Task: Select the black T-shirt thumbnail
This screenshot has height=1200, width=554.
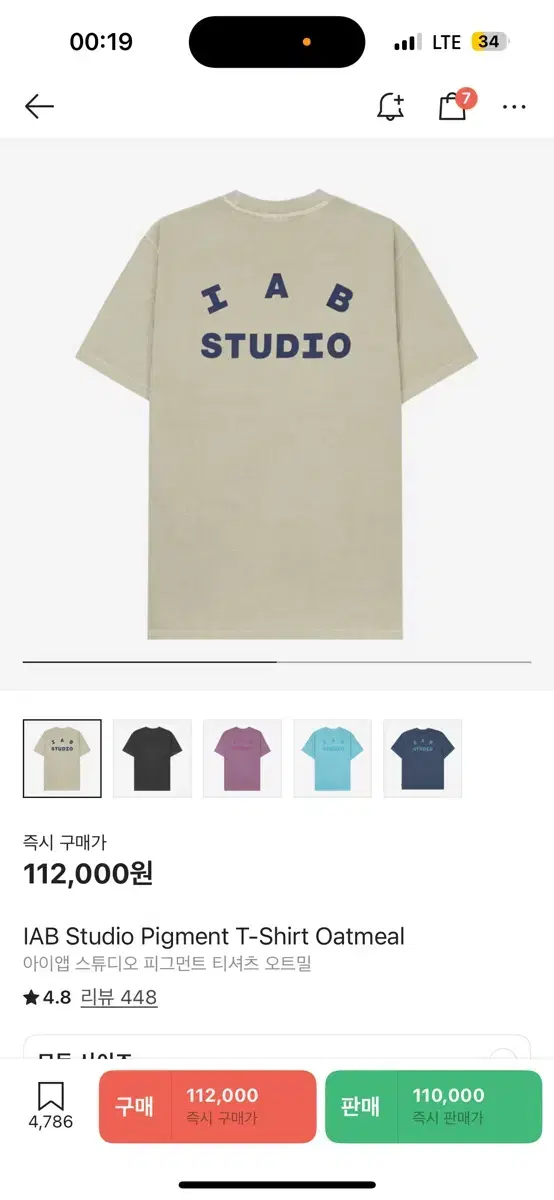Action: (x=152, y=758)
